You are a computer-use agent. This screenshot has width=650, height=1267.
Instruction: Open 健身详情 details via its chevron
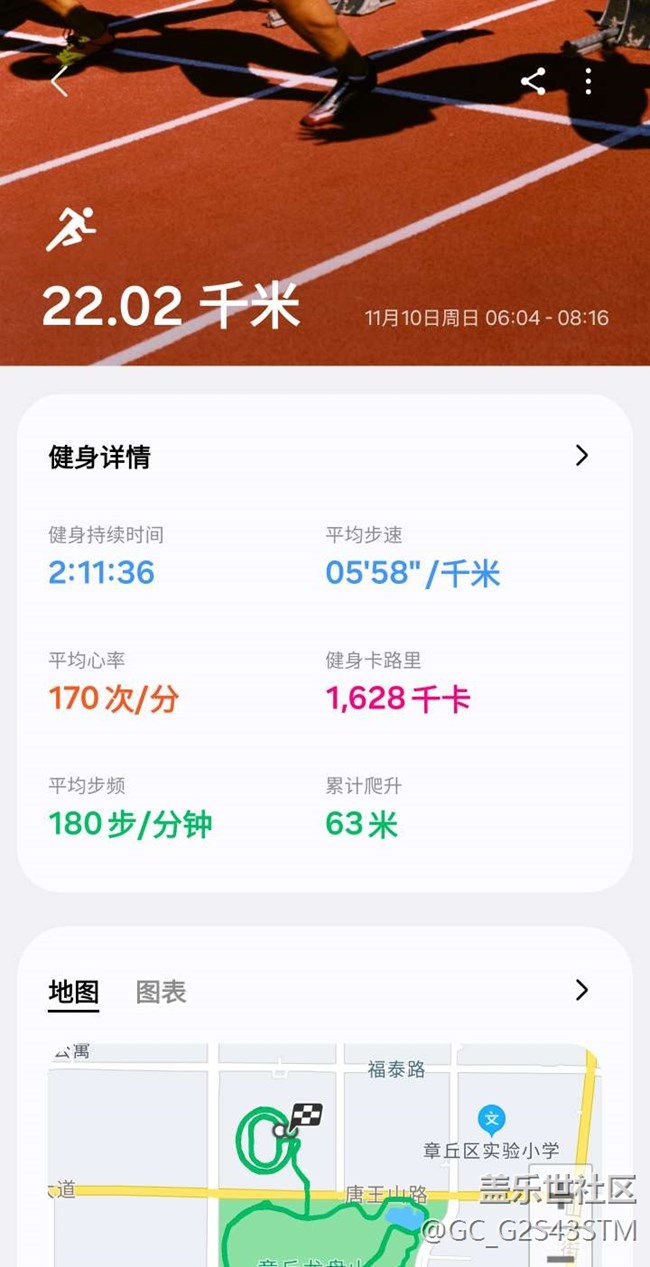[582, 456]
